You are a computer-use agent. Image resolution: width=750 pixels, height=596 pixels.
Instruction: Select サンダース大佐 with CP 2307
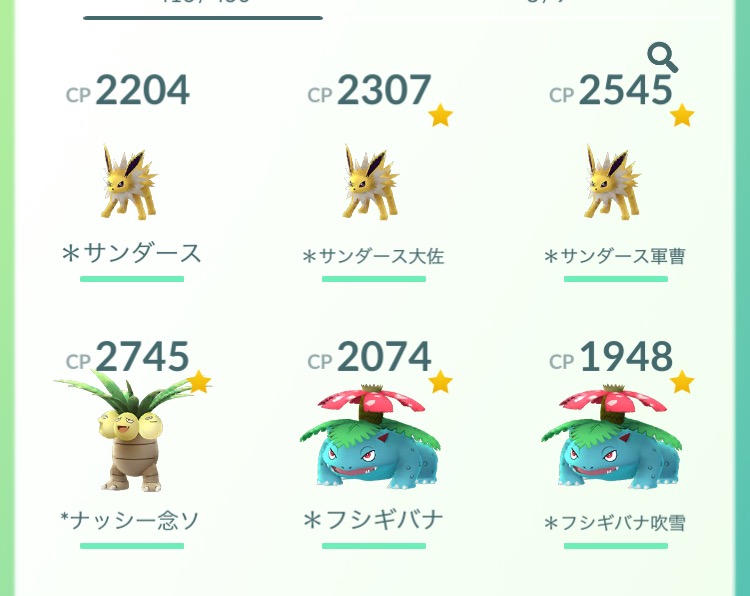point(372,183)
